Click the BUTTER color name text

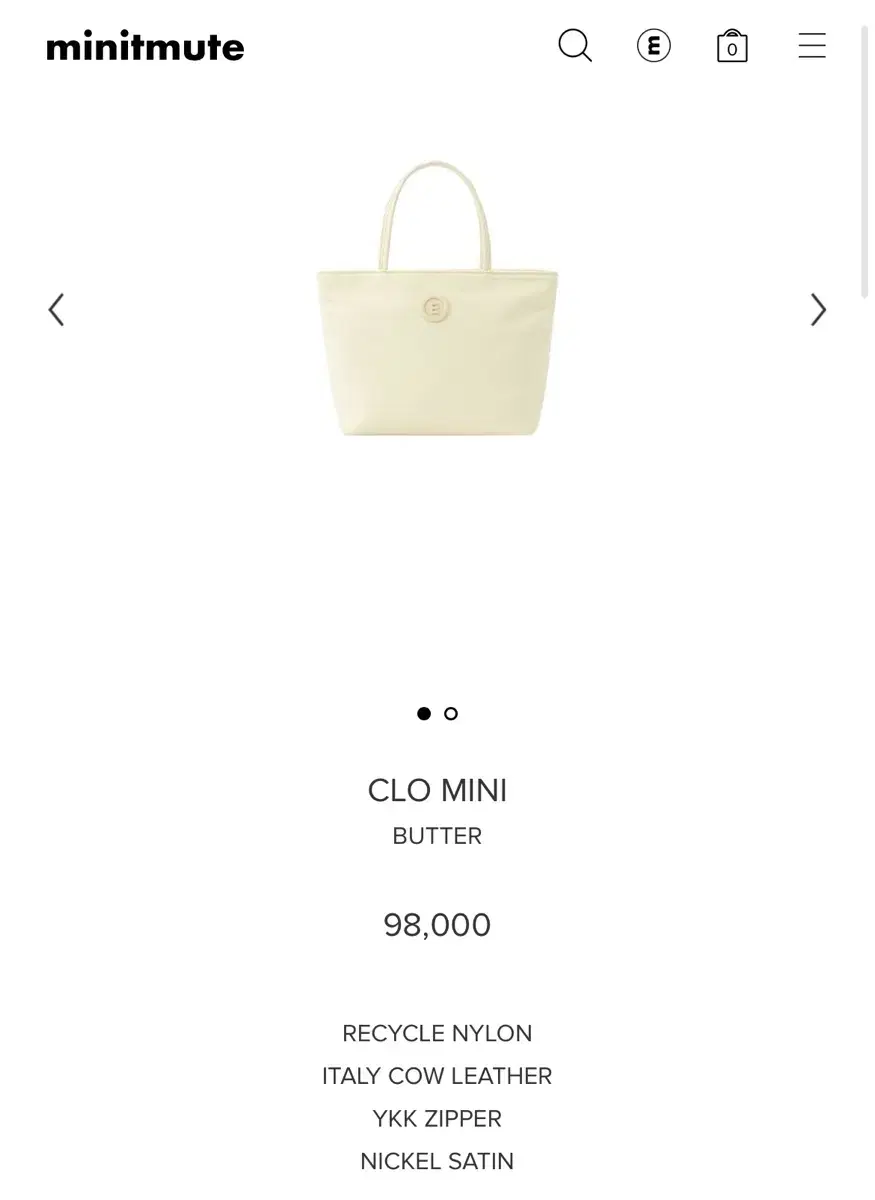pos(437,836)
